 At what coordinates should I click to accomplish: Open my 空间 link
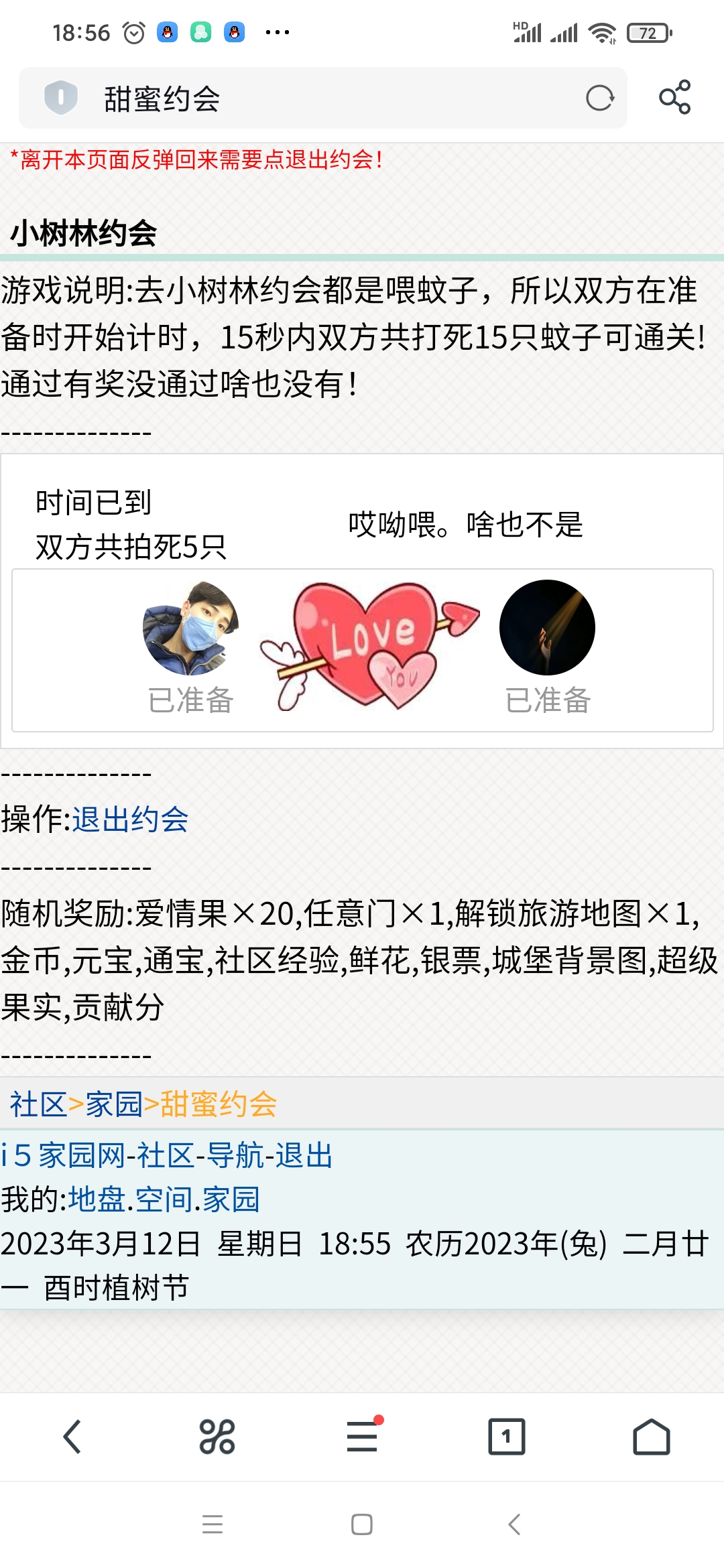(x=164, y=1199)
